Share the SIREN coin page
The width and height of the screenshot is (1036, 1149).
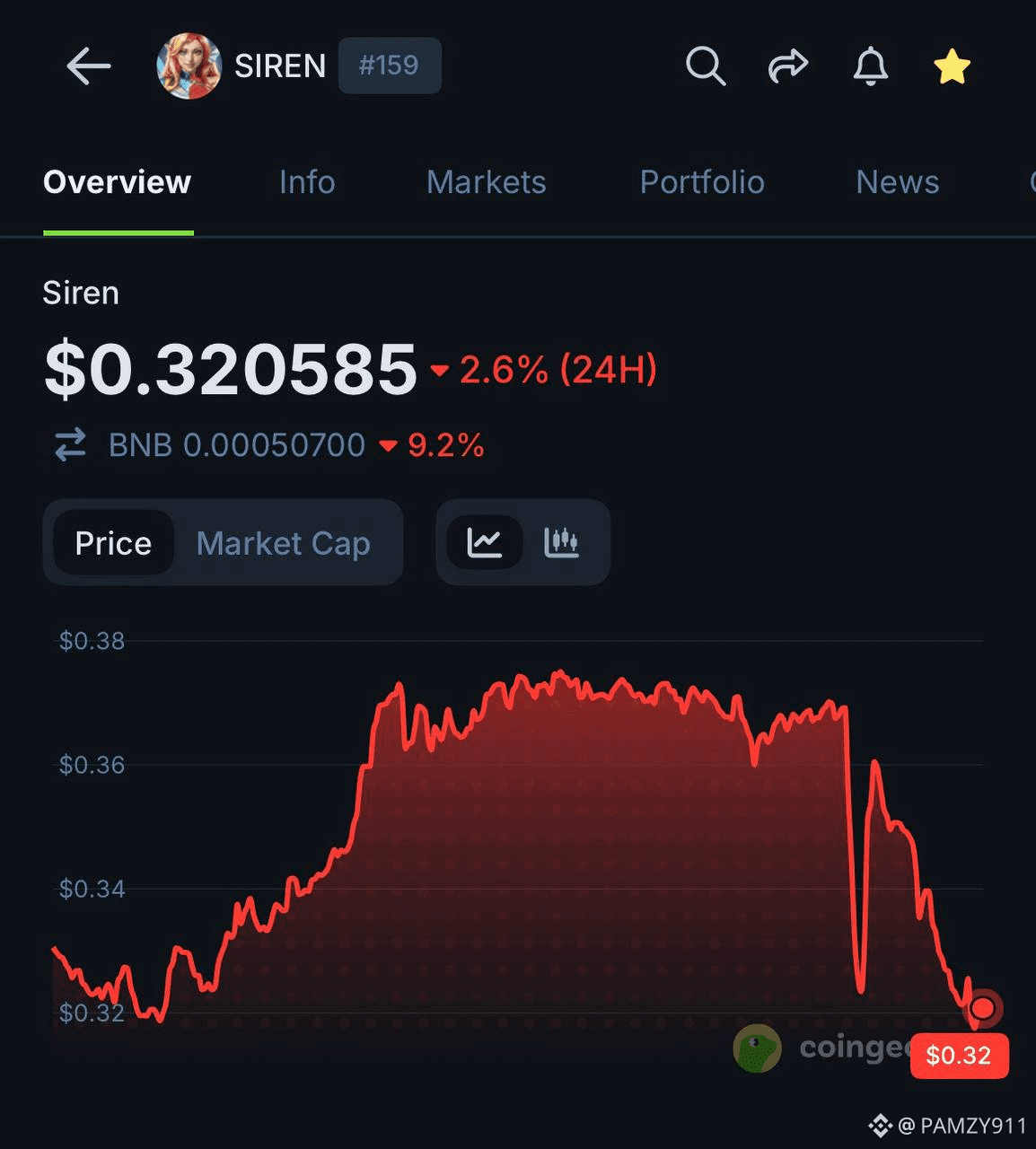coord(787,66)
